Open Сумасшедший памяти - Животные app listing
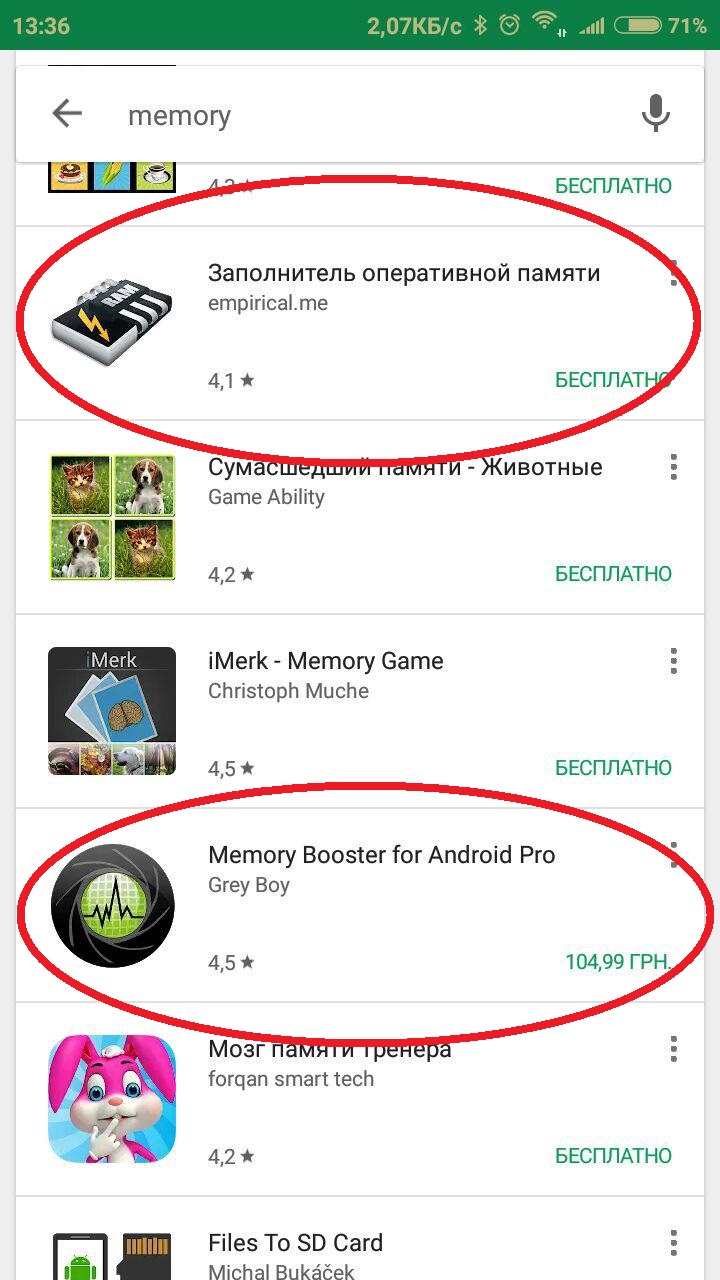 [x=405, y=468]
